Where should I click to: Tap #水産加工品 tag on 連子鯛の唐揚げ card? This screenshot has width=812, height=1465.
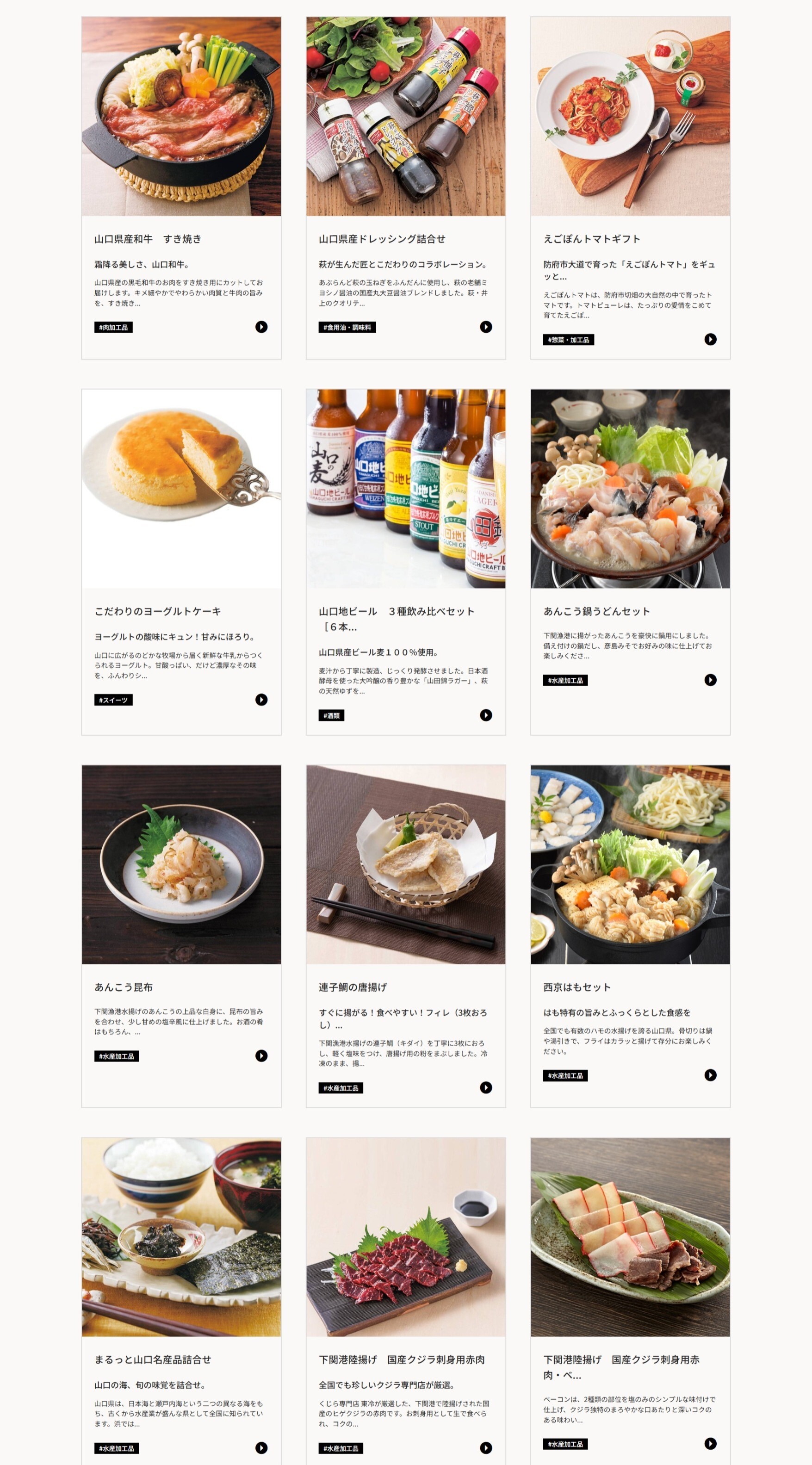coord(341,1088)
